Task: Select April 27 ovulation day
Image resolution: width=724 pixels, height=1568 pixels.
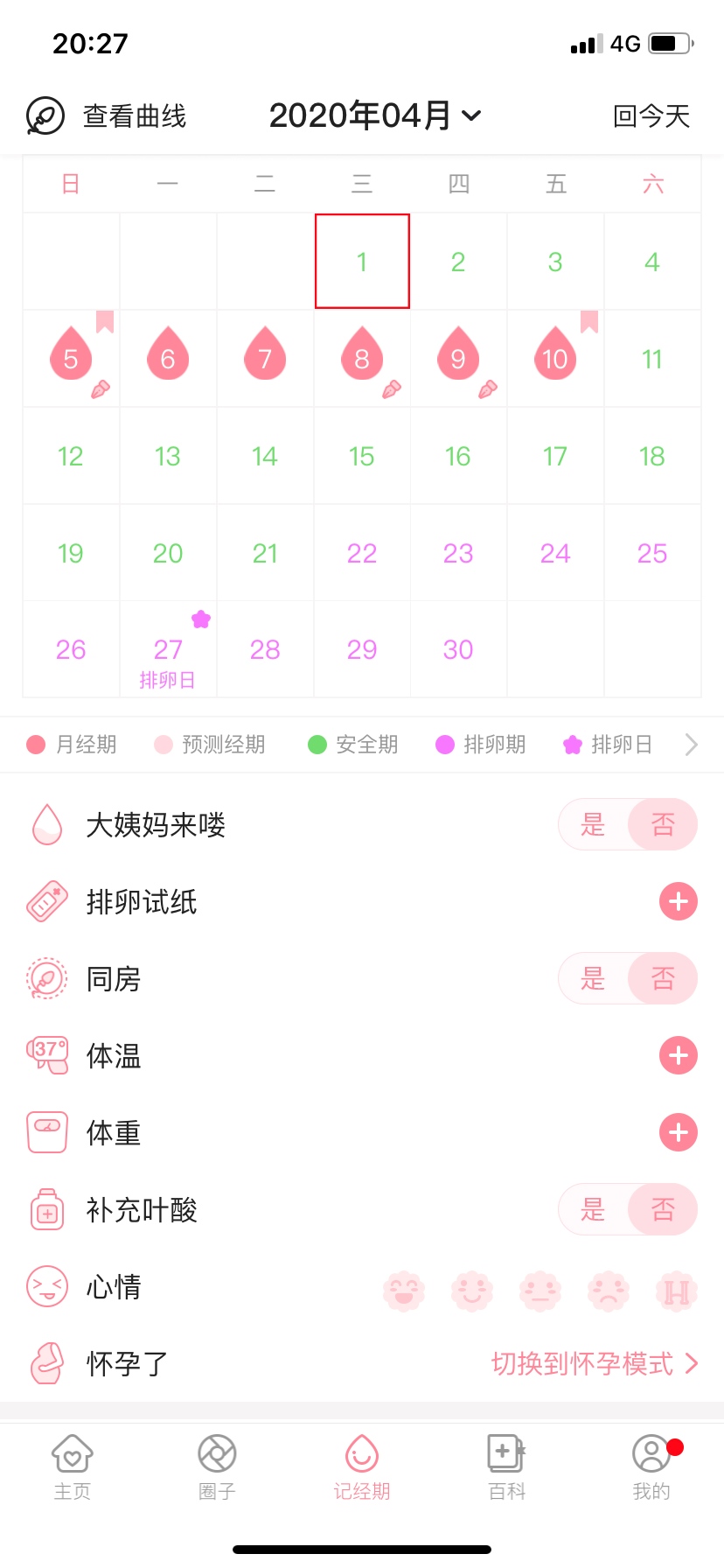Action: point(168,650)
